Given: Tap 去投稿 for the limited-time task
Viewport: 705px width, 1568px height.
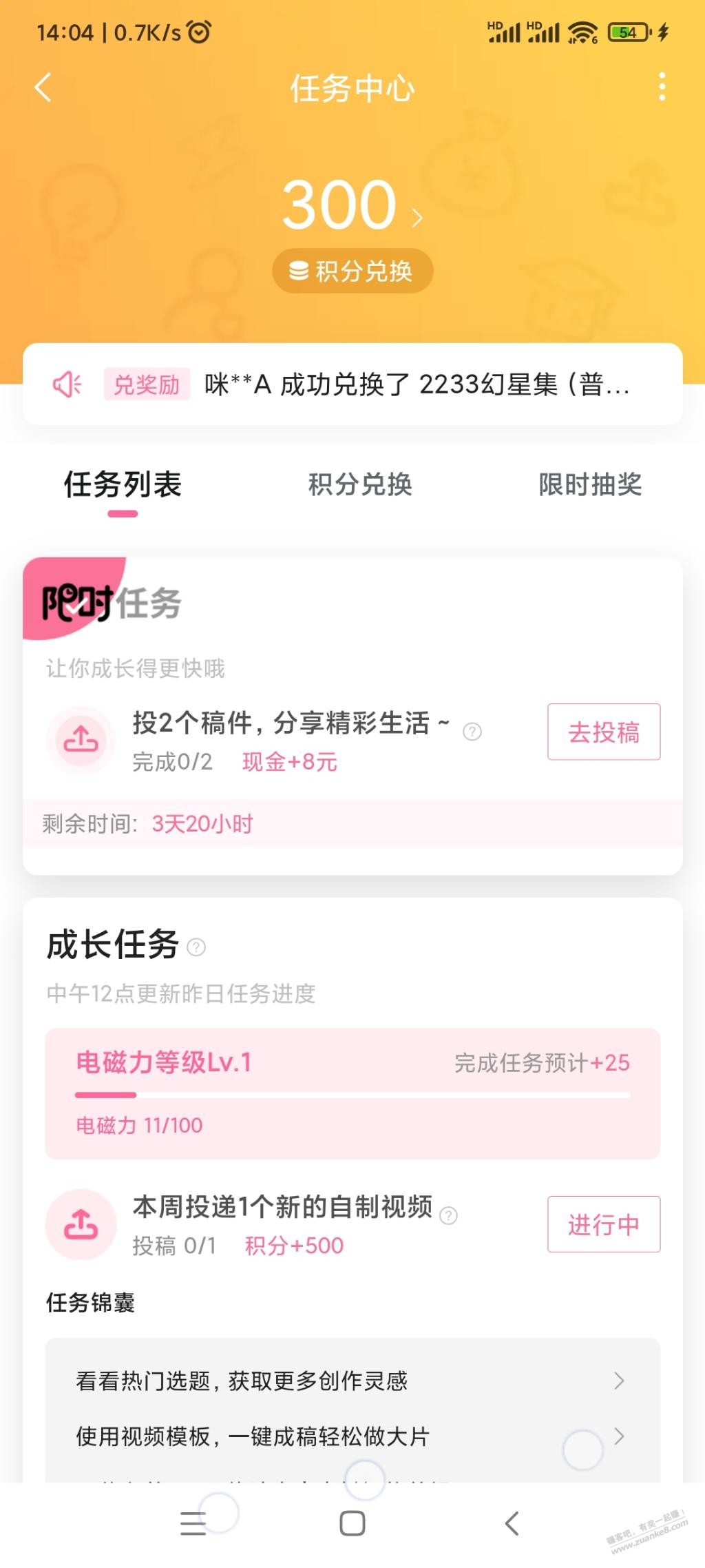Looking at the screenshot, I should tap(603, 732).
